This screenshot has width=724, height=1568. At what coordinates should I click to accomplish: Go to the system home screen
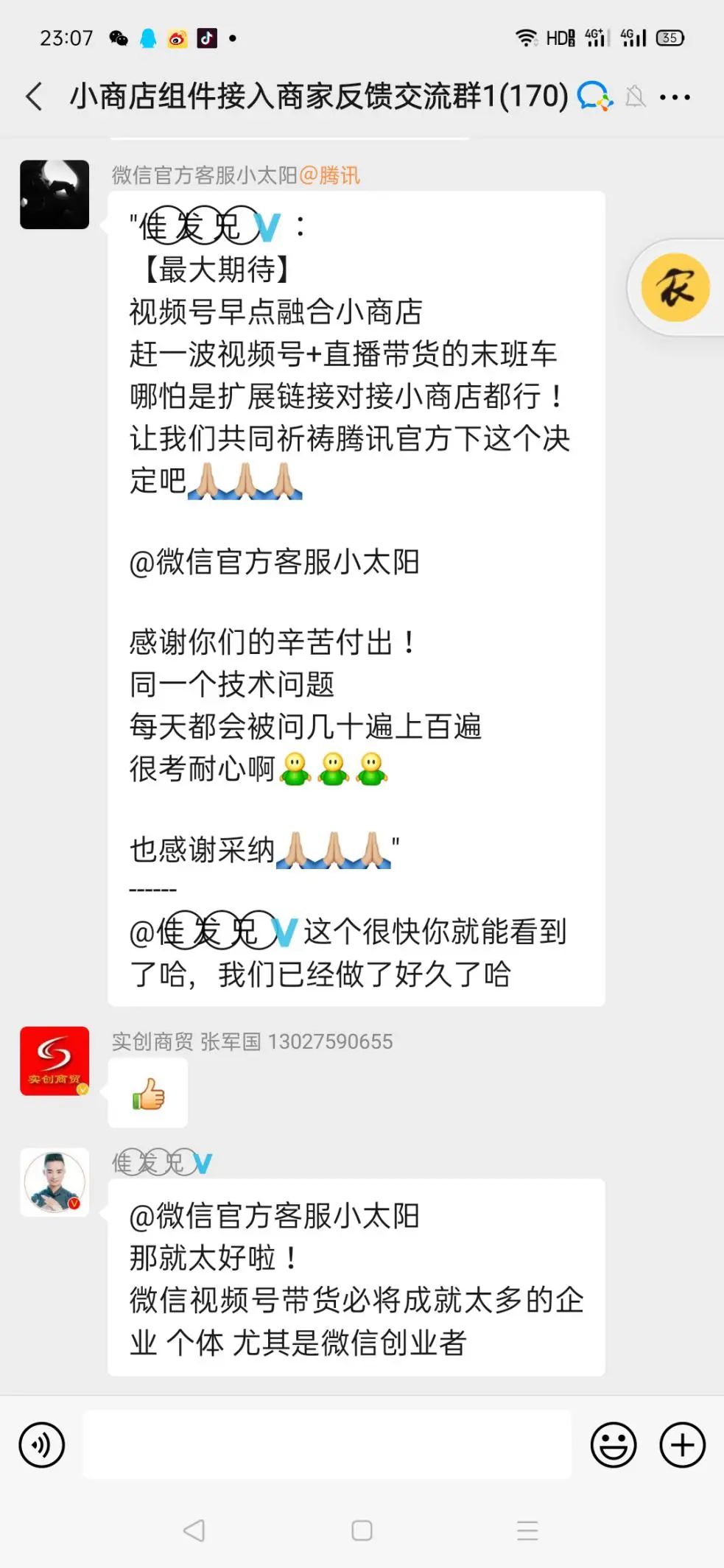click(x=362, y=1530)
